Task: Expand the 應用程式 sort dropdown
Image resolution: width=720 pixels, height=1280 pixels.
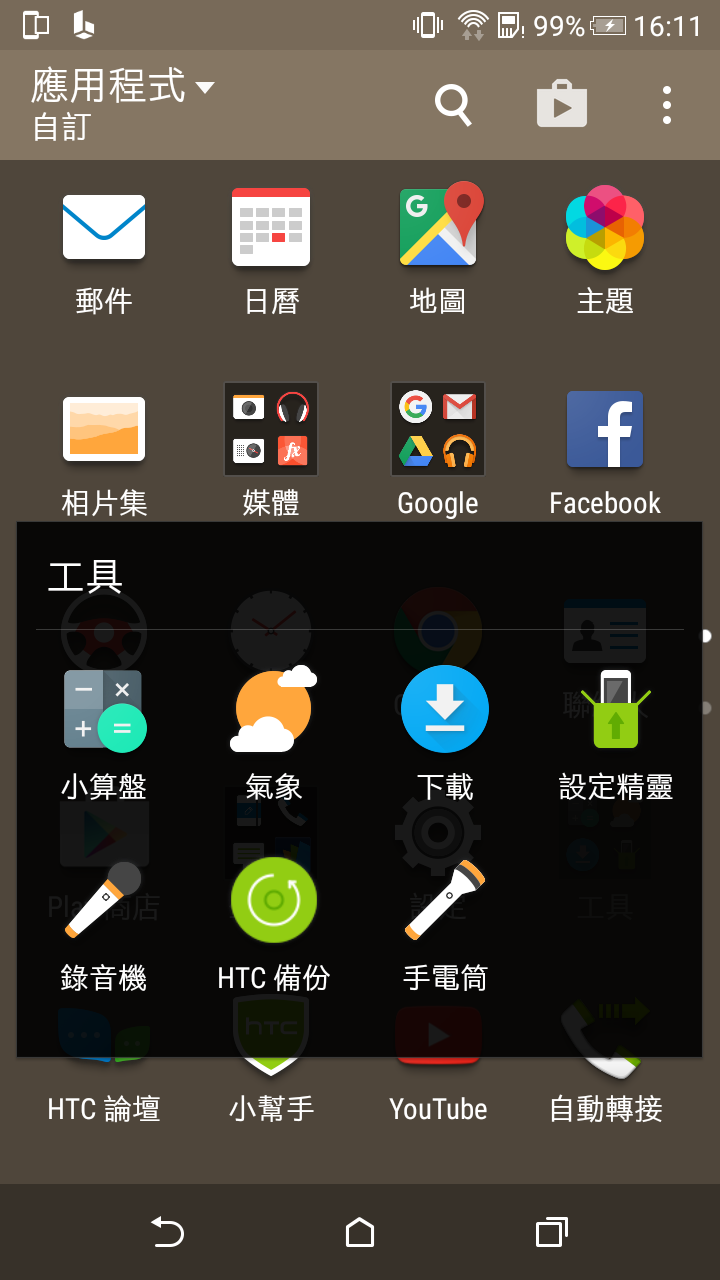Action: 122,87
